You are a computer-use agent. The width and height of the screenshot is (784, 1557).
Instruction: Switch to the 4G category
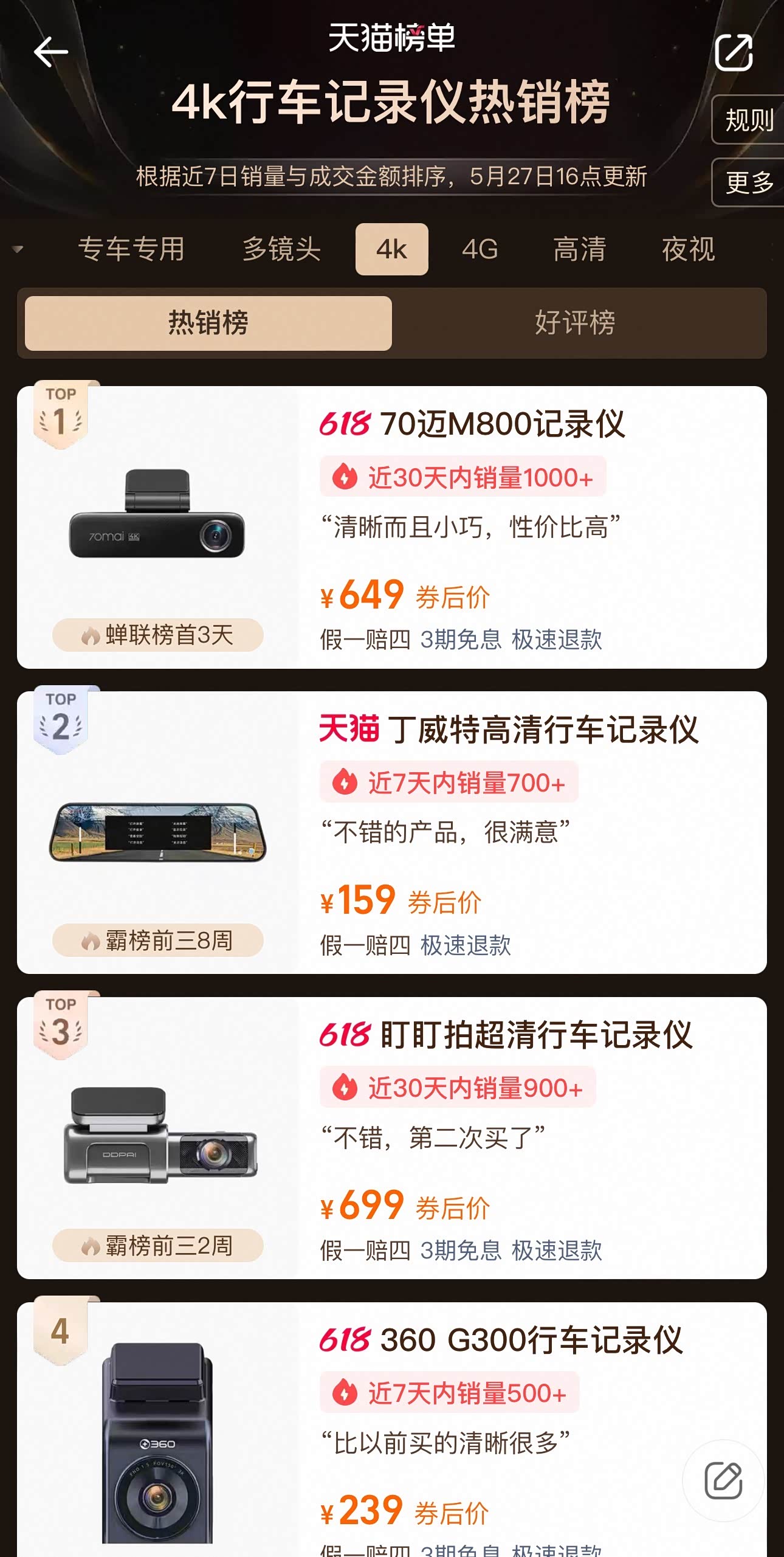point(480,249)
